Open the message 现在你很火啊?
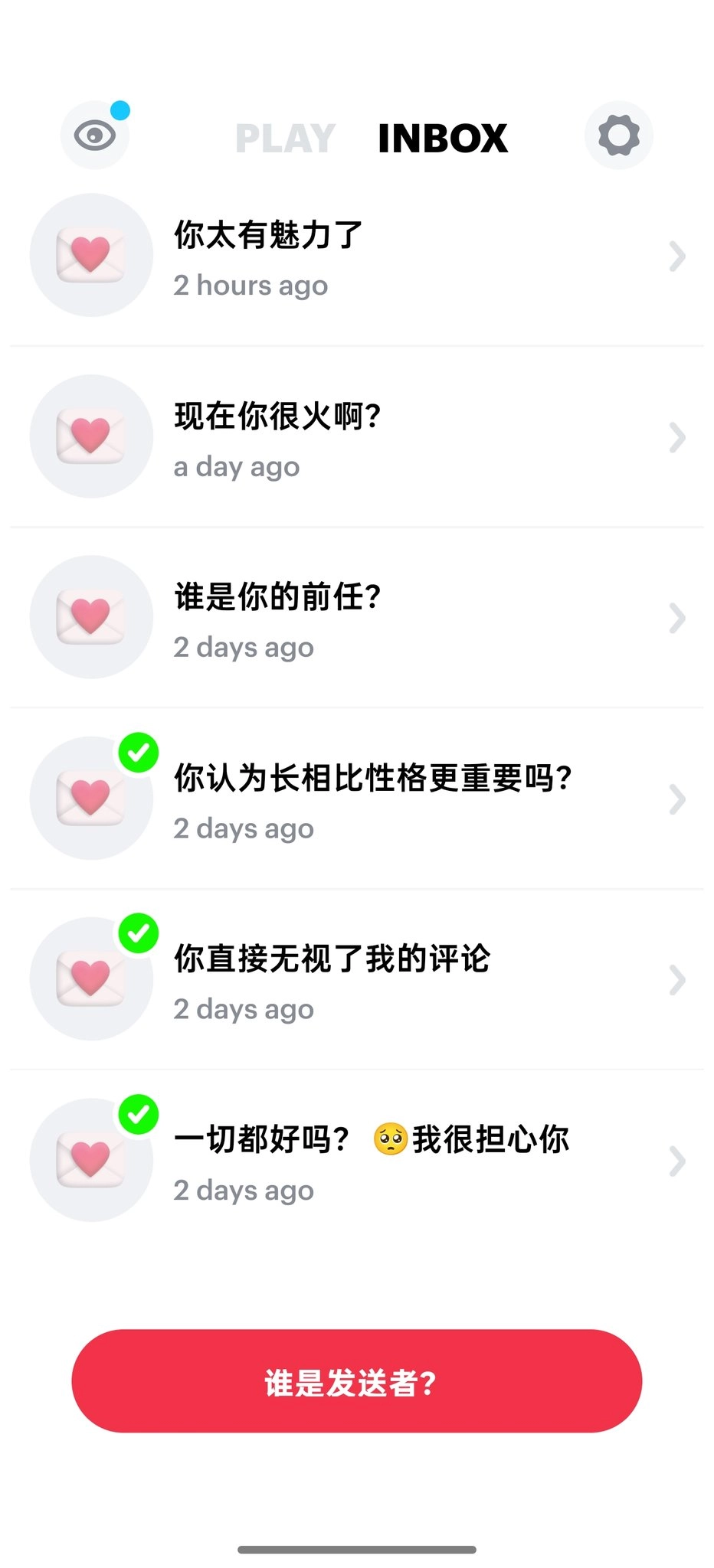 (357, 436)
